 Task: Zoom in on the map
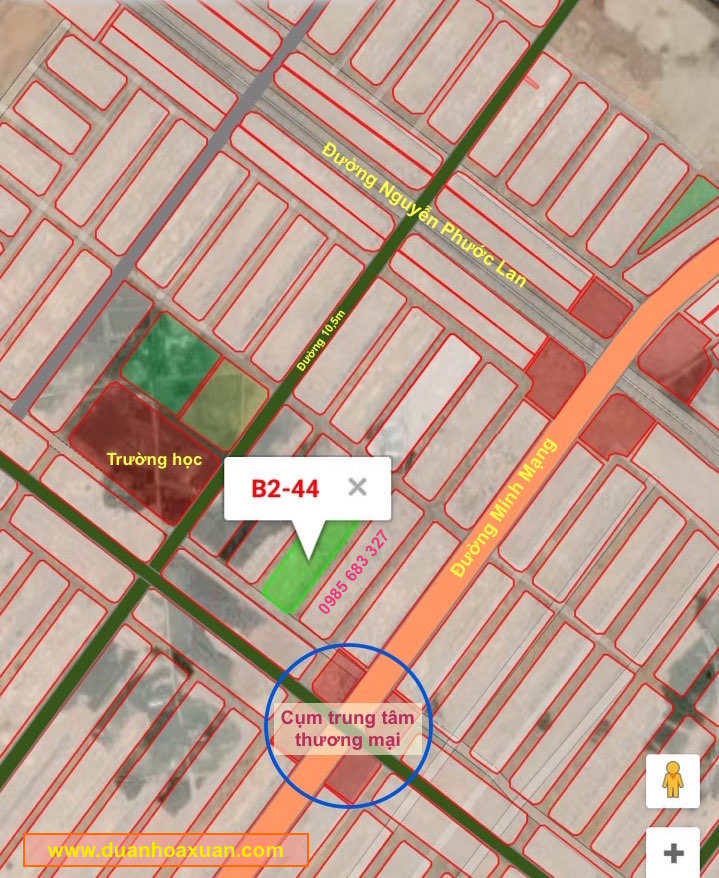(x=673, y=853)
